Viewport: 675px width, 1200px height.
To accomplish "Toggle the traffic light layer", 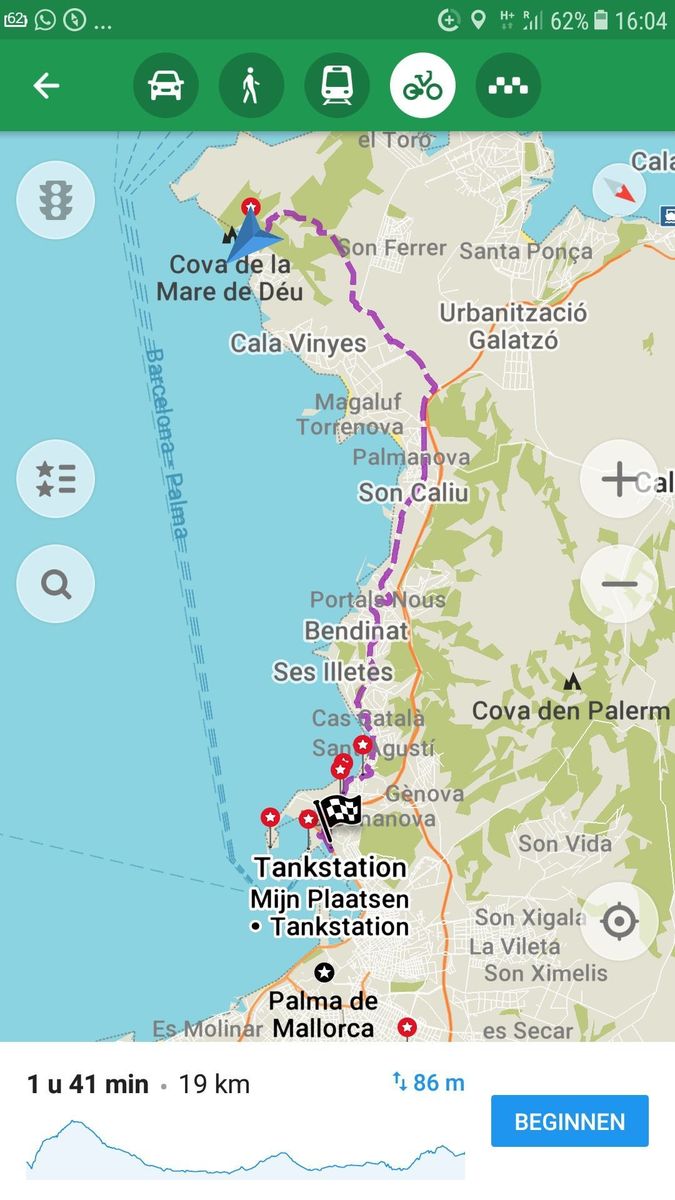I will pyautogui.click(x=56, y=201).
